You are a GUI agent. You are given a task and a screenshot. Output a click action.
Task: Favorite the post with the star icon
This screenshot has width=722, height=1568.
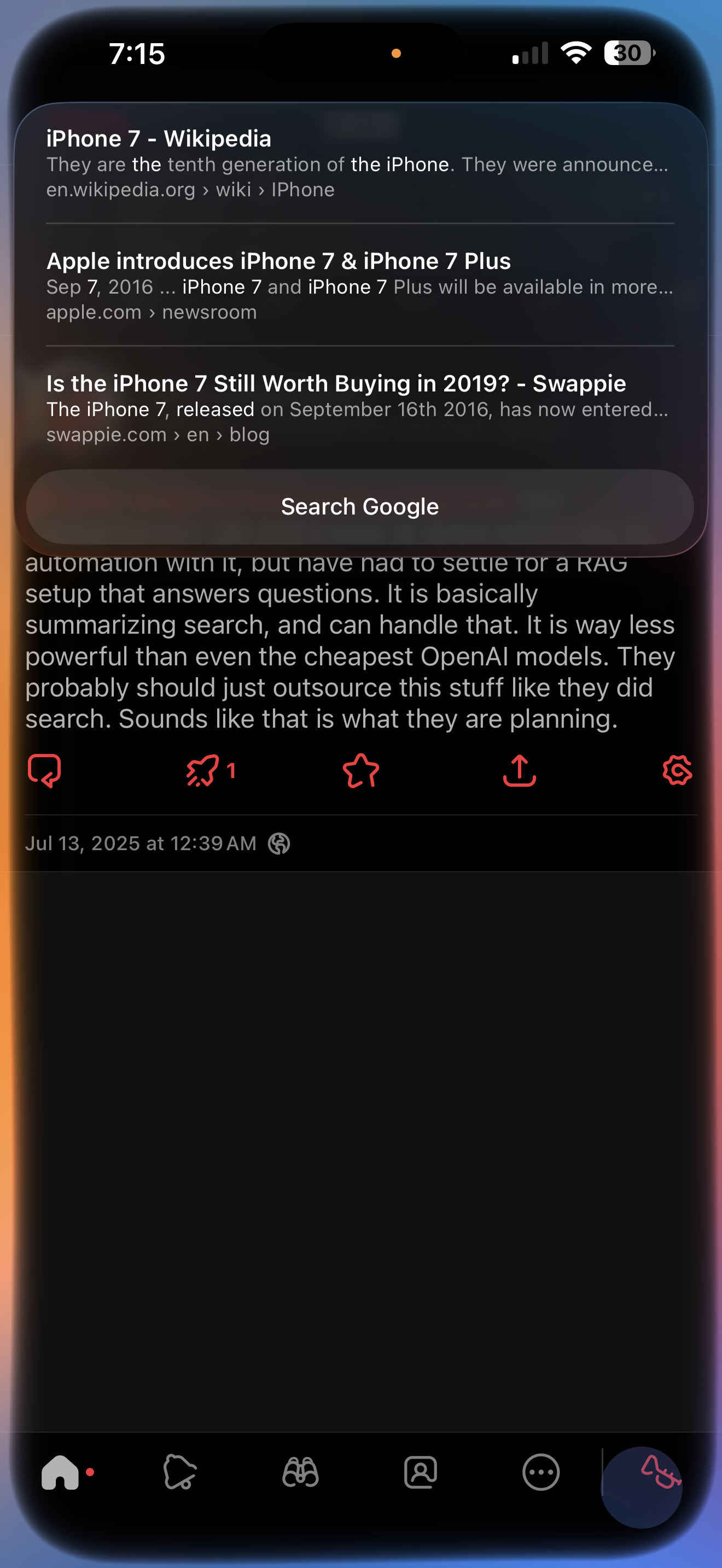click(x=361, y=771)
